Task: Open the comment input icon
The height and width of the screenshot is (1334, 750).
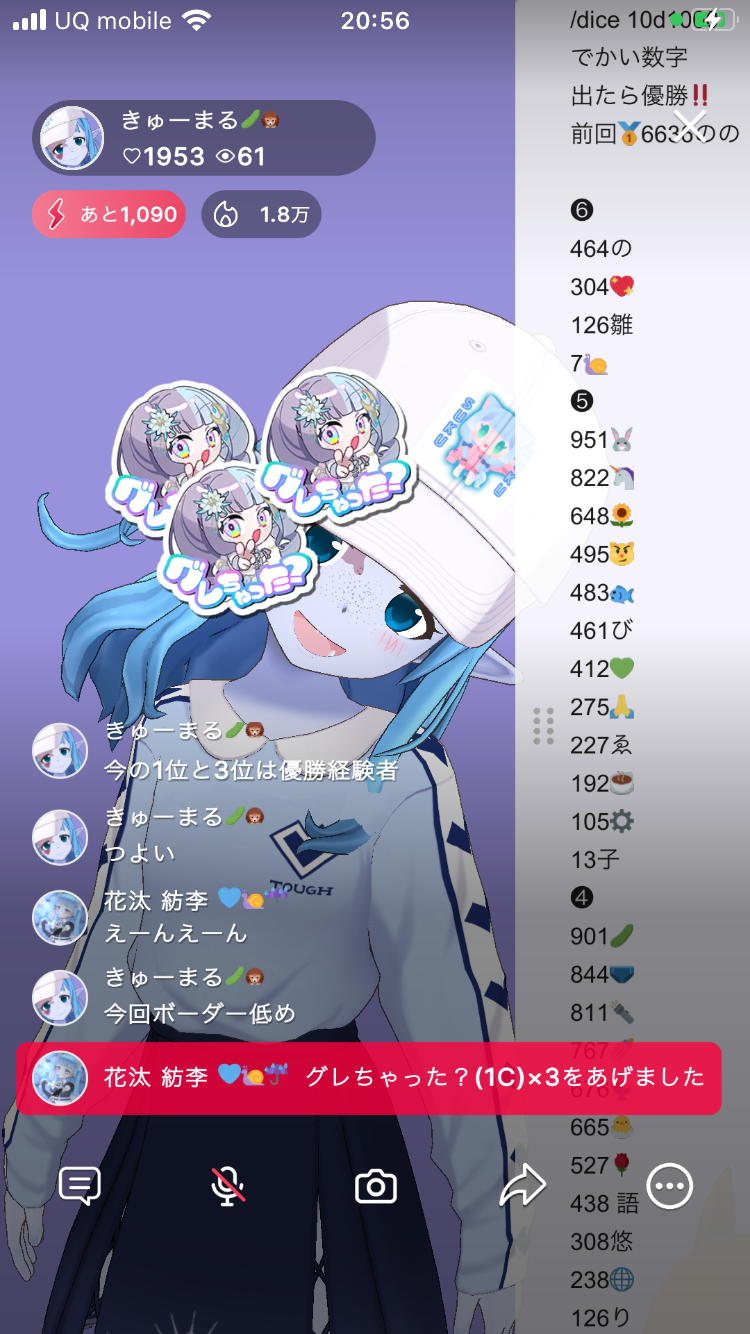Action: (80, 1186)
